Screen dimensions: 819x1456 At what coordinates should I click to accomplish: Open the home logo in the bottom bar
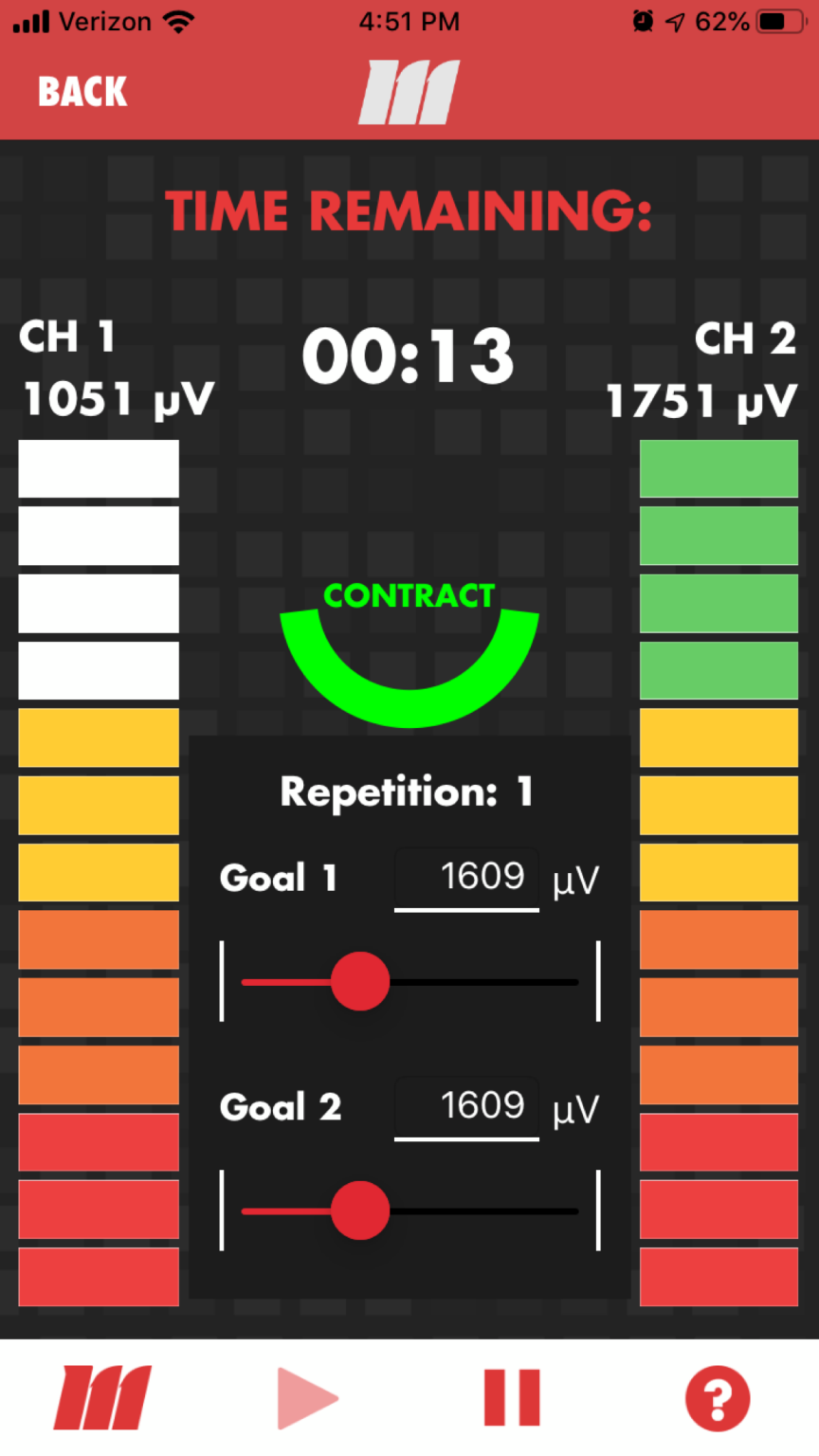tap(102, 1397)
